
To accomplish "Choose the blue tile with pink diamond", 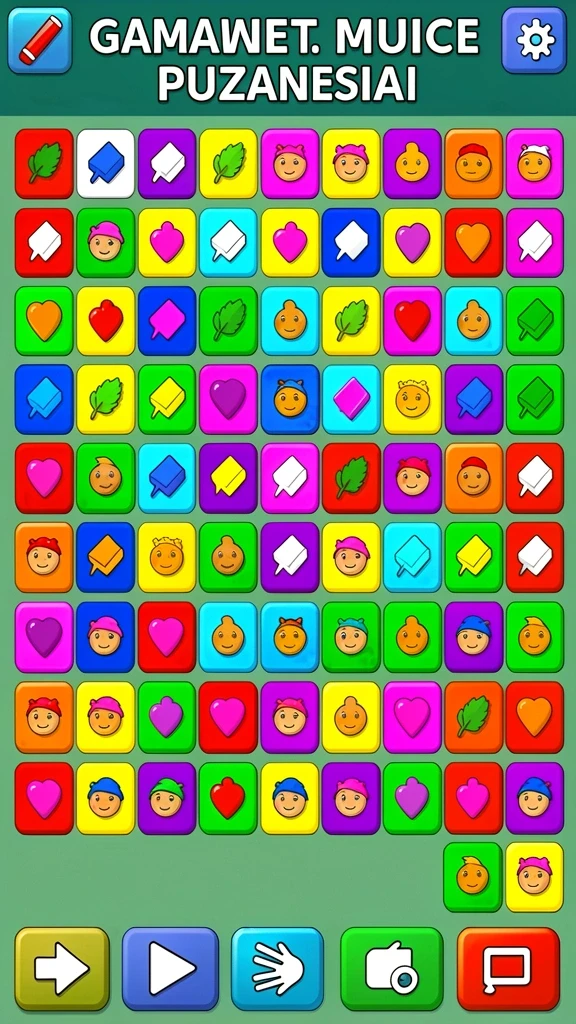I will [167, 321].
